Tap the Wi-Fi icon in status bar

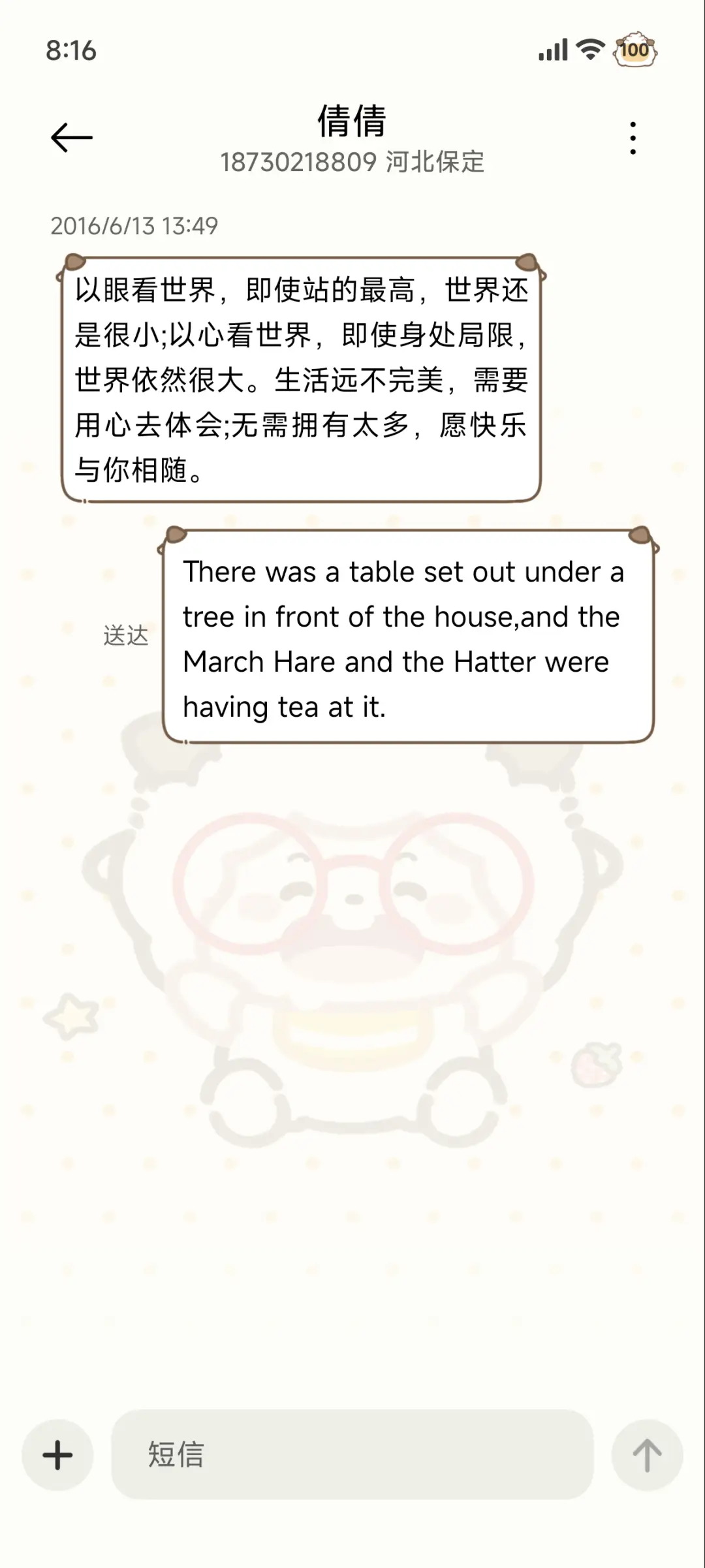(588, 50)
